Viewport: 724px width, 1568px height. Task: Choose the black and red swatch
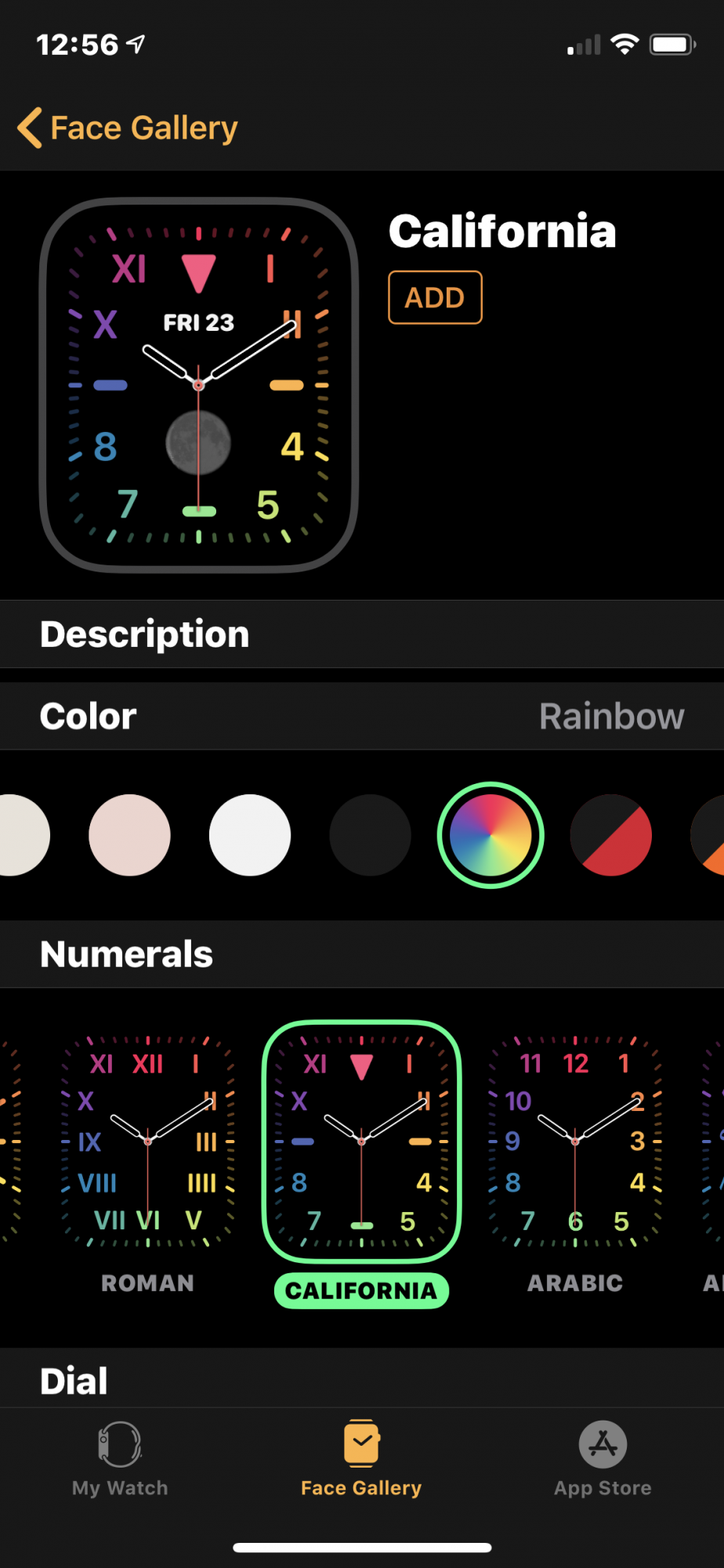pos(611,835)
